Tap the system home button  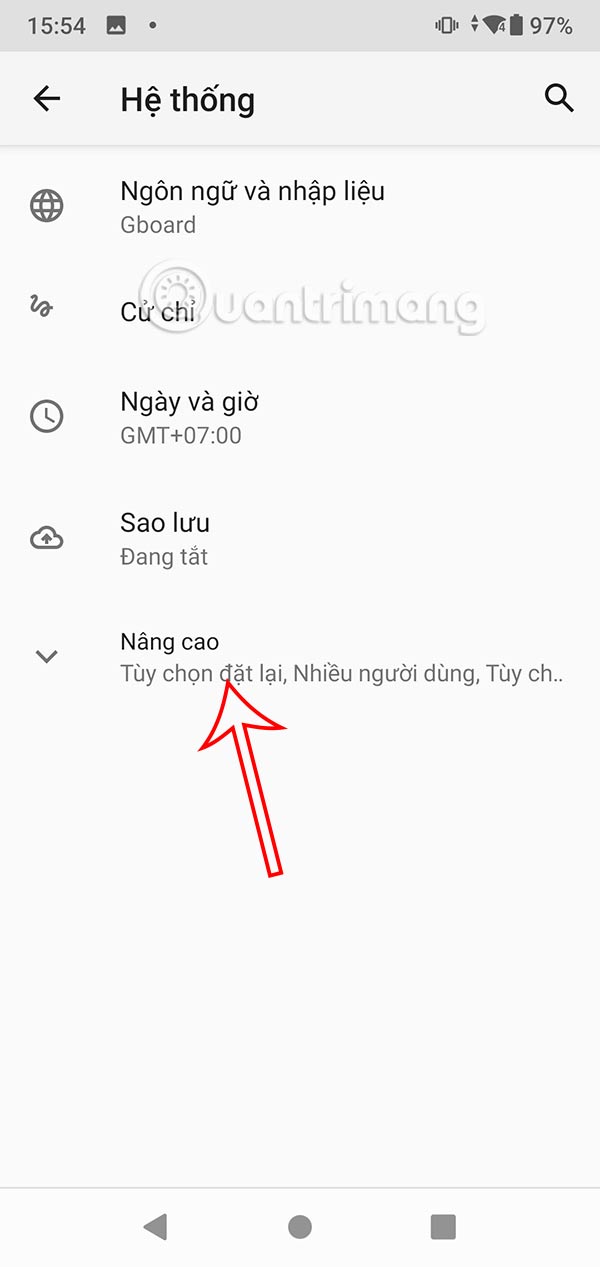(299, 1227)
